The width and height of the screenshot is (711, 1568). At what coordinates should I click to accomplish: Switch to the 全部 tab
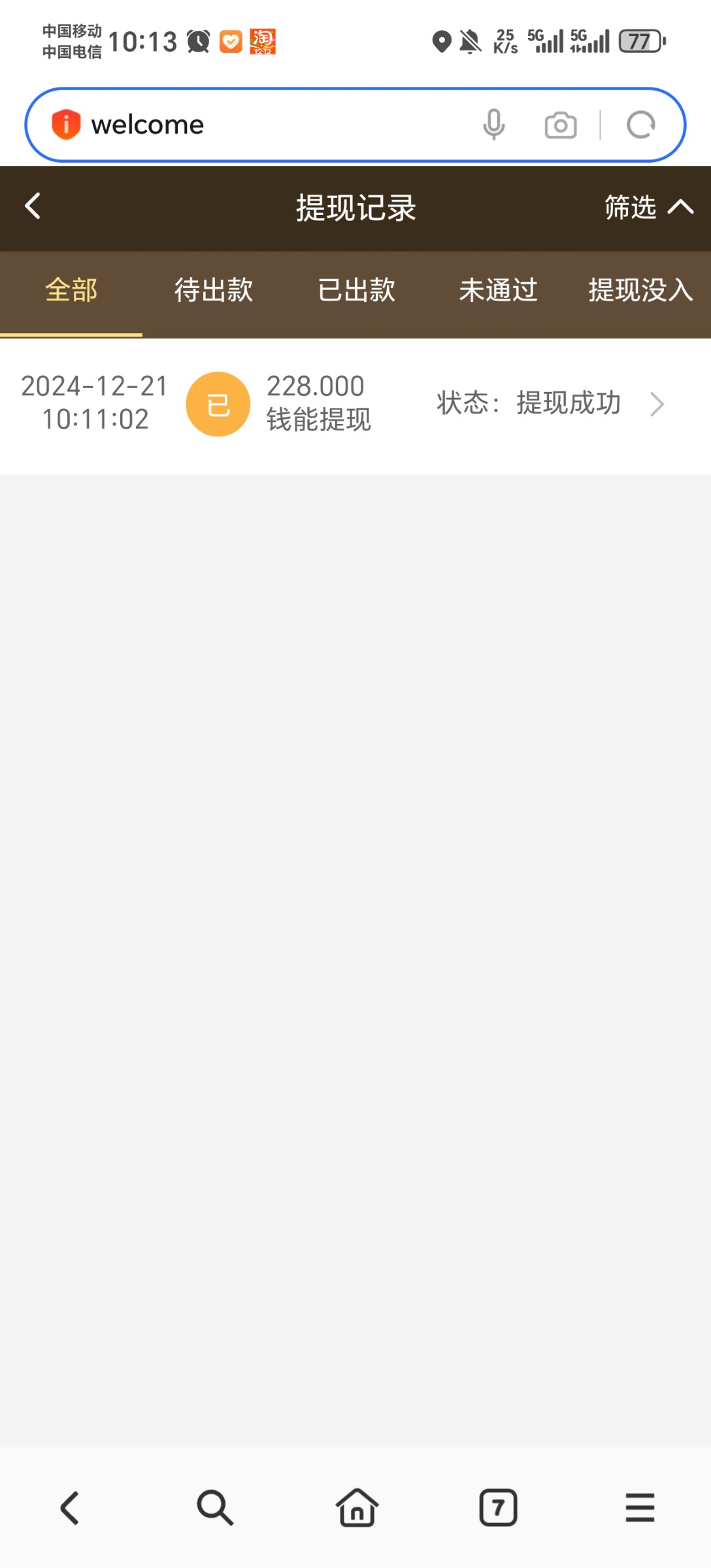pos(71,289)
